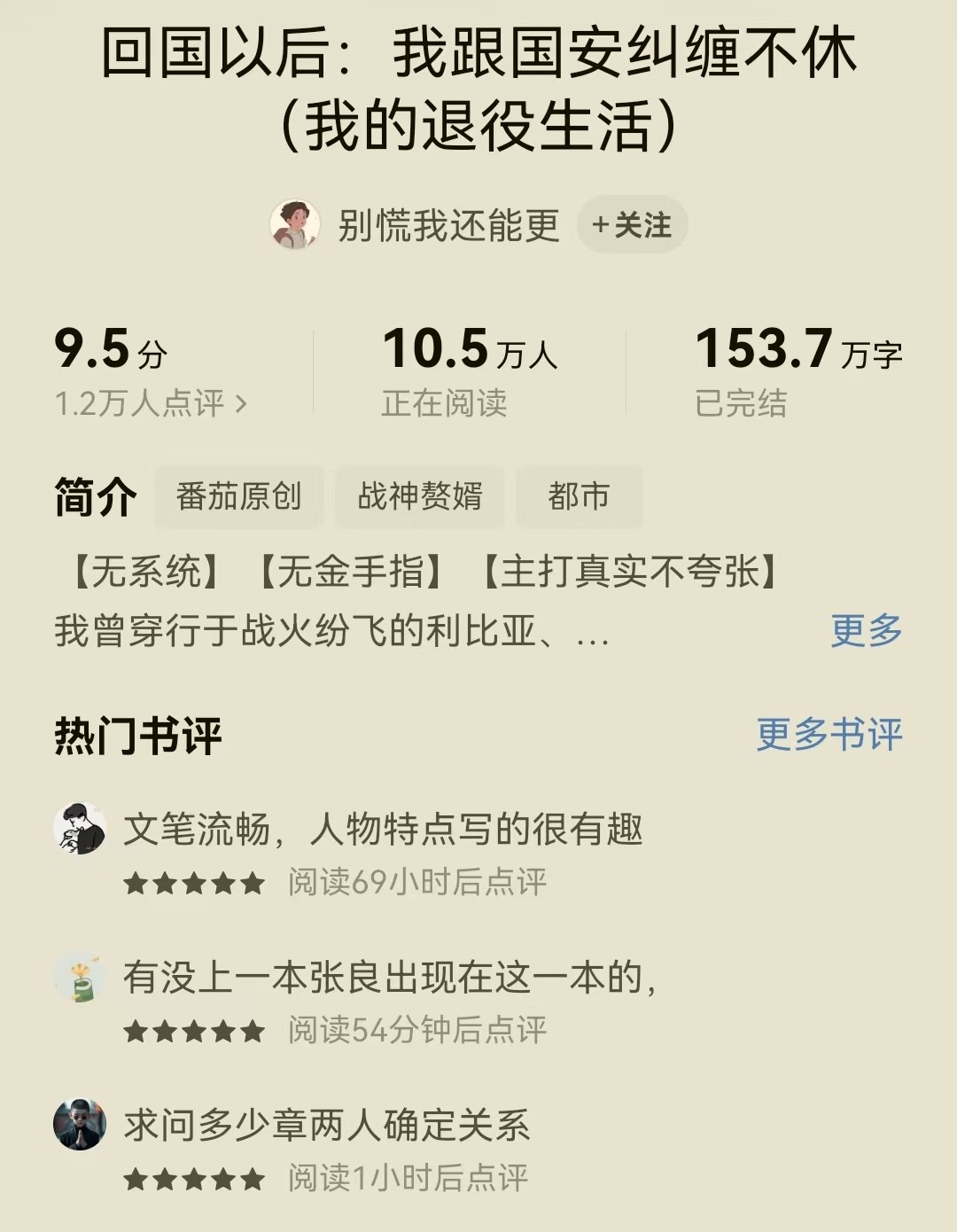Select the 番茄原创 tag

[238, 496]
